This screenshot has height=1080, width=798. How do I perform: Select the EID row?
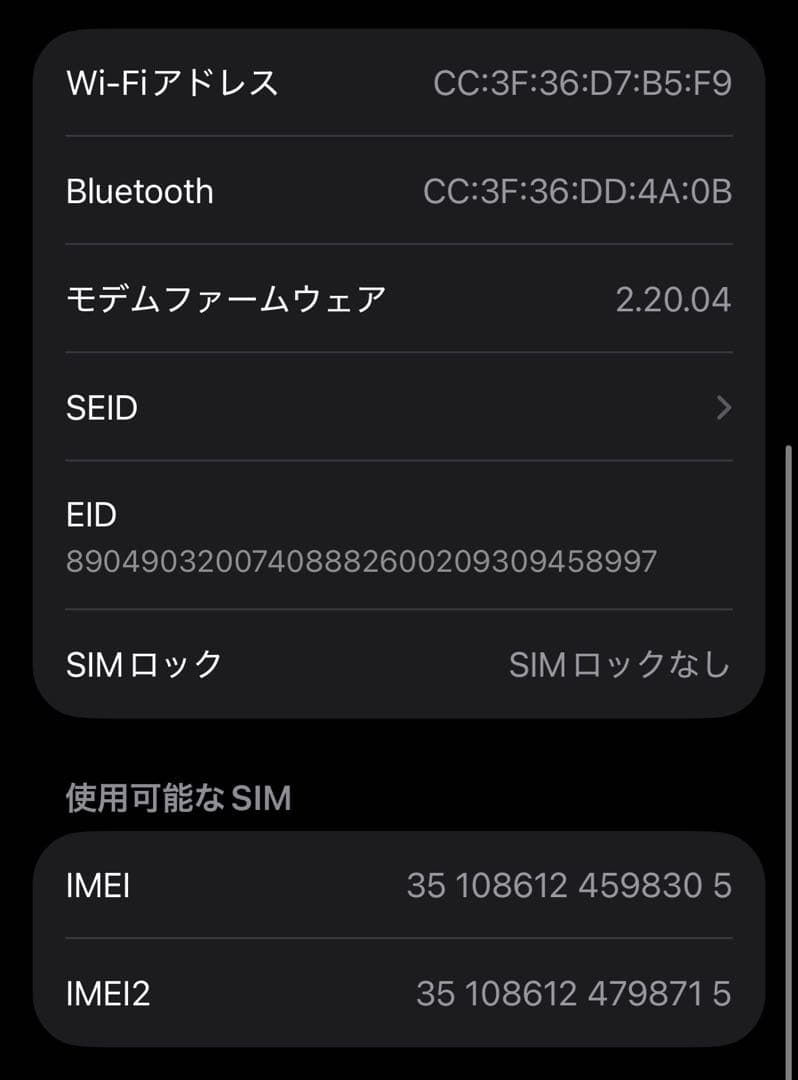coord(400,538)
